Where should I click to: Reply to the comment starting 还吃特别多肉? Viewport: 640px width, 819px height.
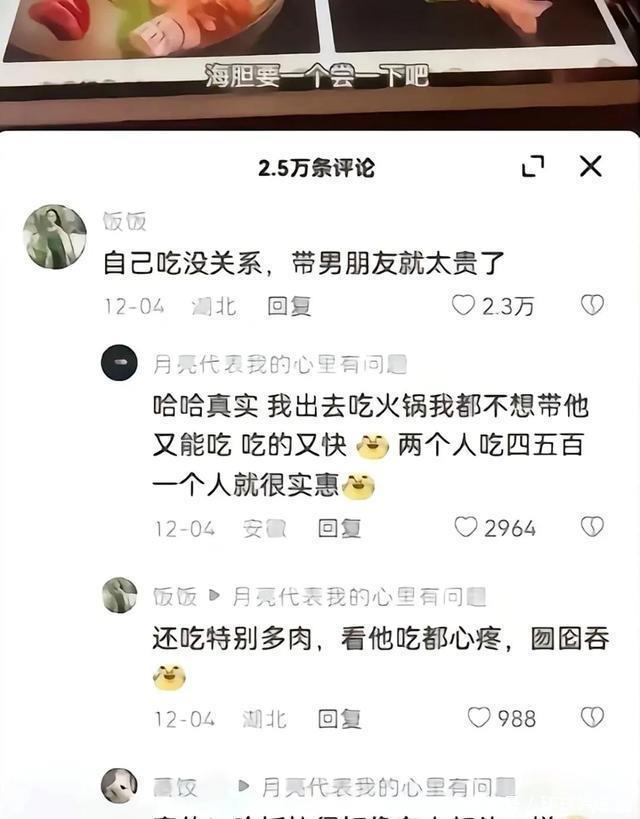pos(339,717)
